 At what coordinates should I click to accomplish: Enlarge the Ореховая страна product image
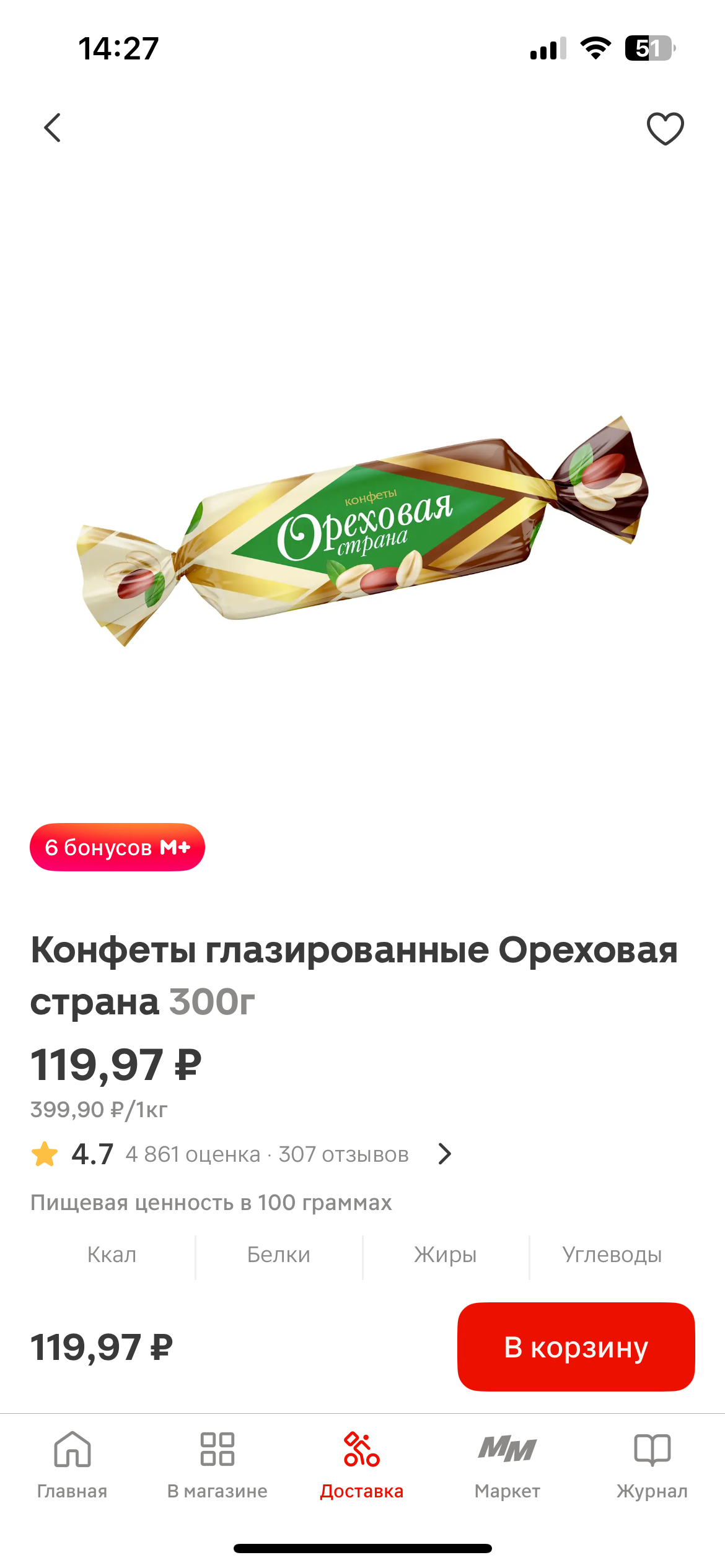point(362,533)
